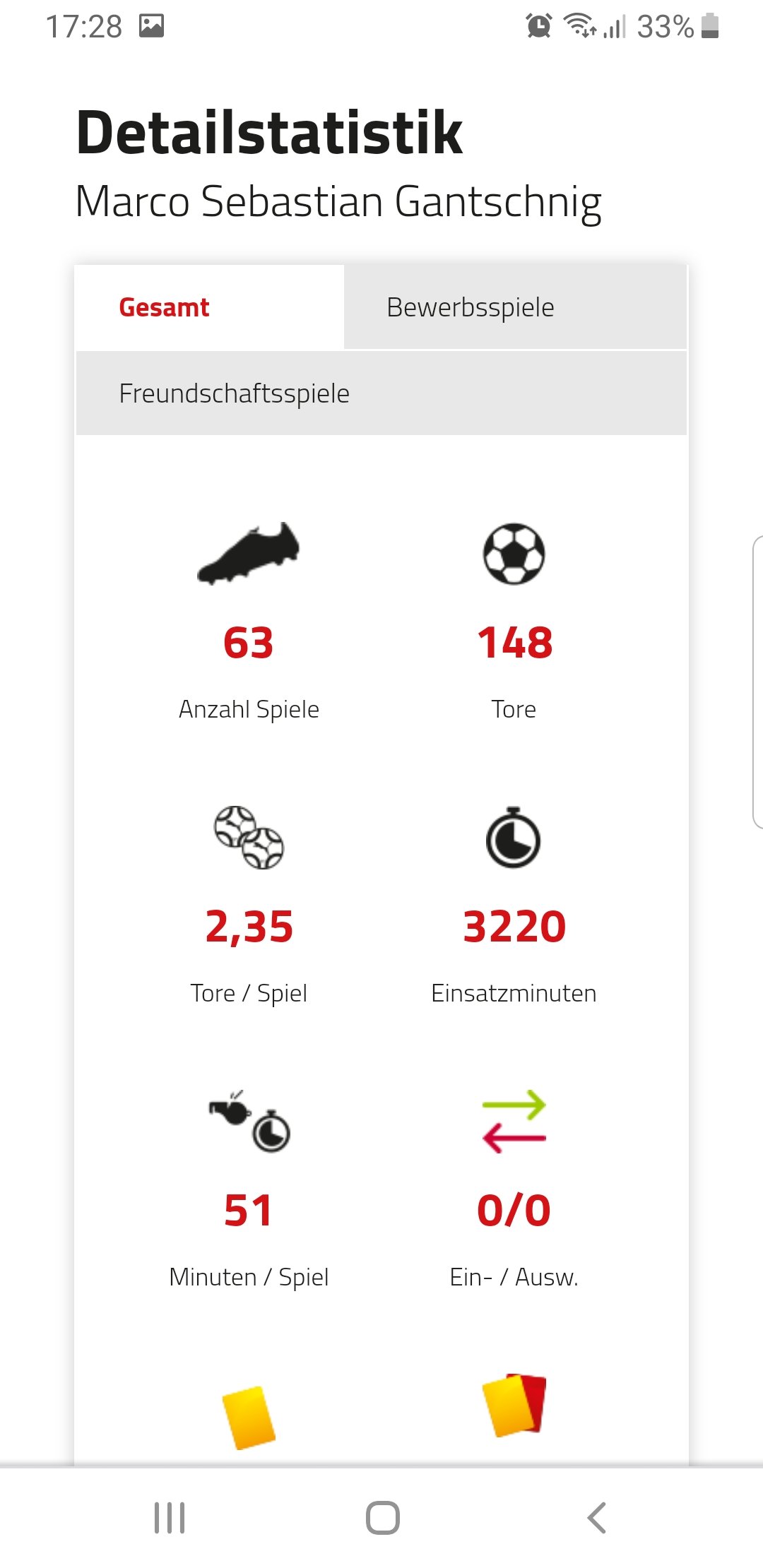
Task: Open the Freundschaftsspiele tab
Action: pos(381,393)
